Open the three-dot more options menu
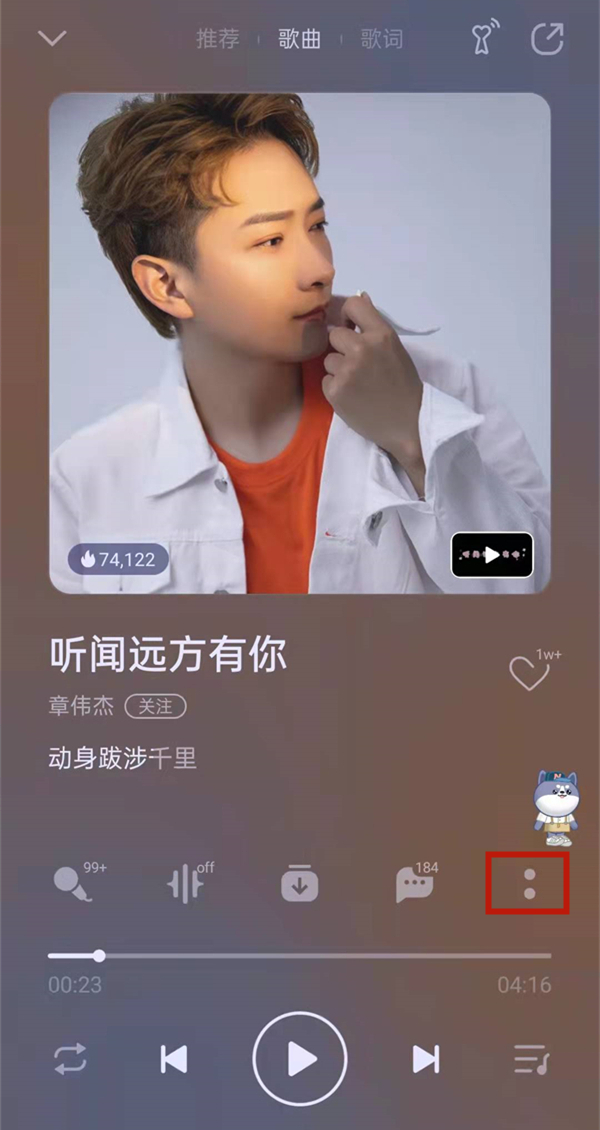 529,883
